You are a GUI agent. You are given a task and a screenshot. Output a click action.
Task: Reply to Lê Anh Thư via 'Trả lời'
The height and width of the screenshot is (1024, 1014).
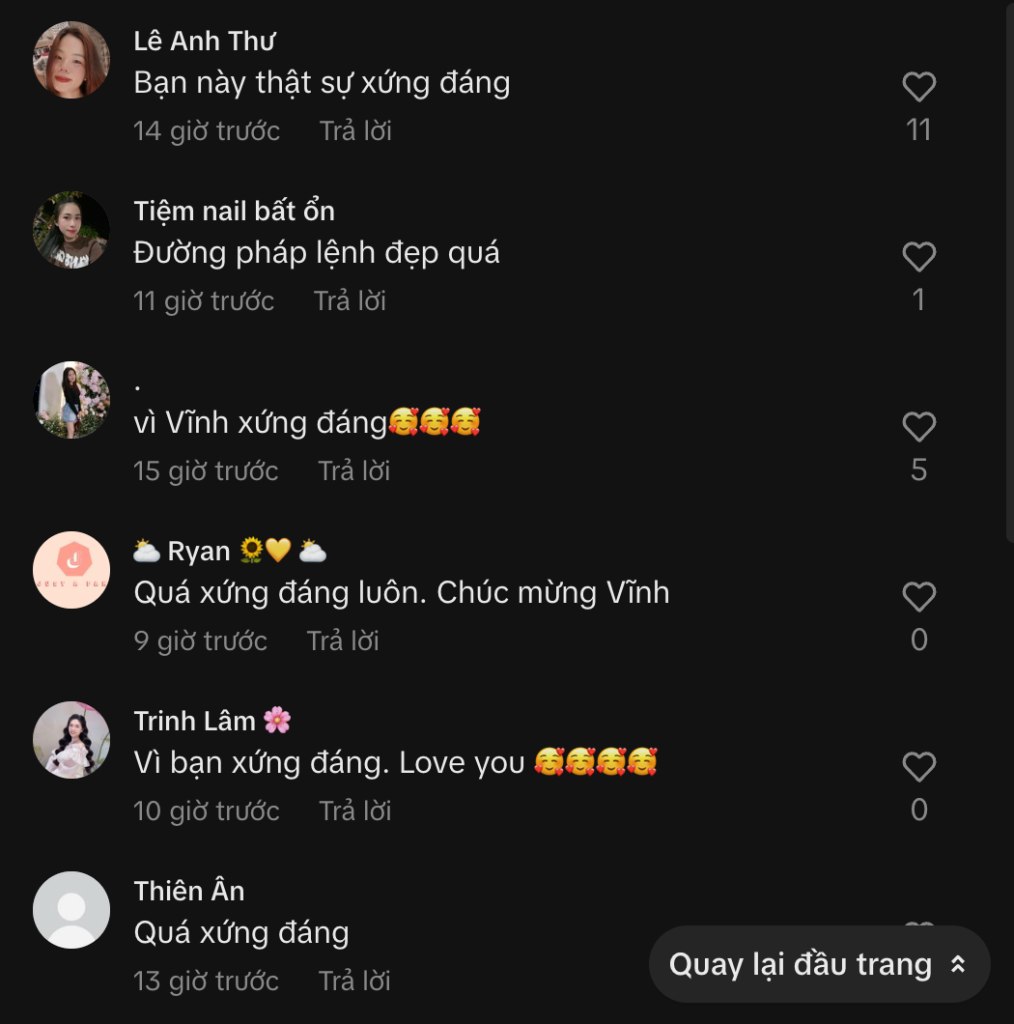355,130
